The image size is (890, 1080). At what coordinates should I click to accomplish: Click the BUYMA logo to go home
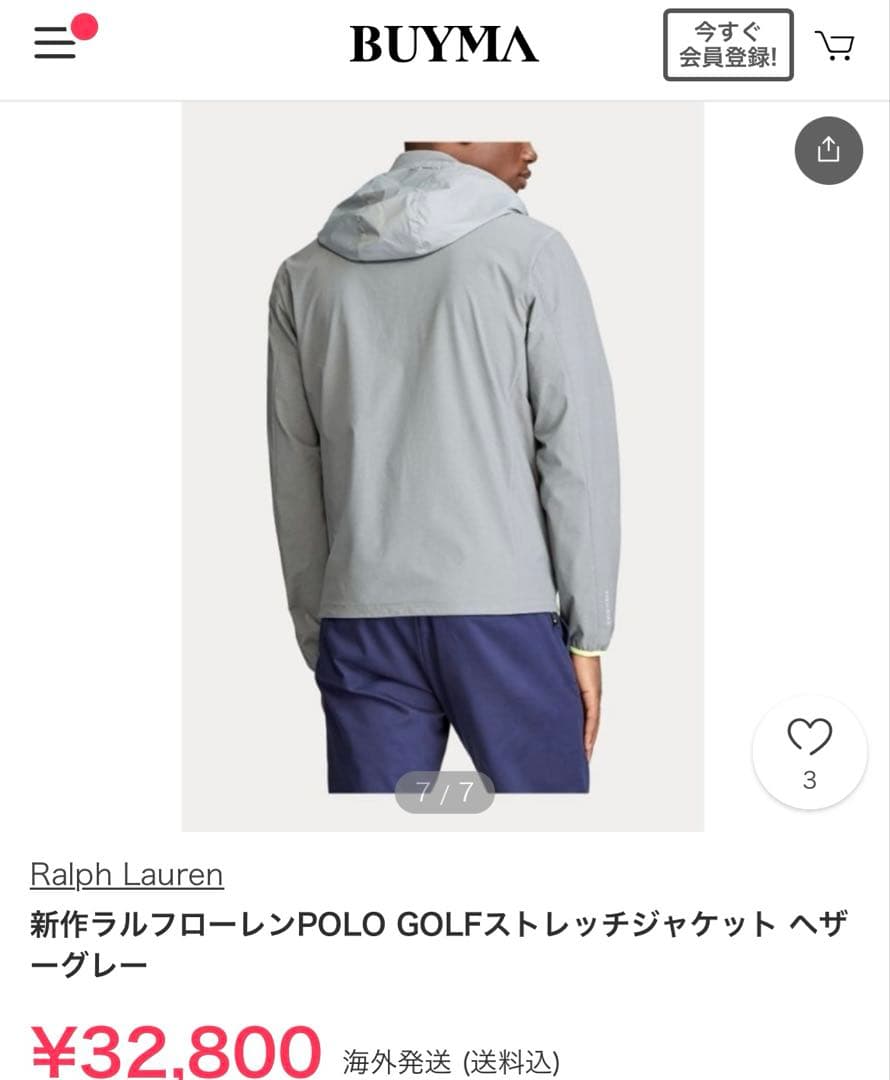click(444, 44)
